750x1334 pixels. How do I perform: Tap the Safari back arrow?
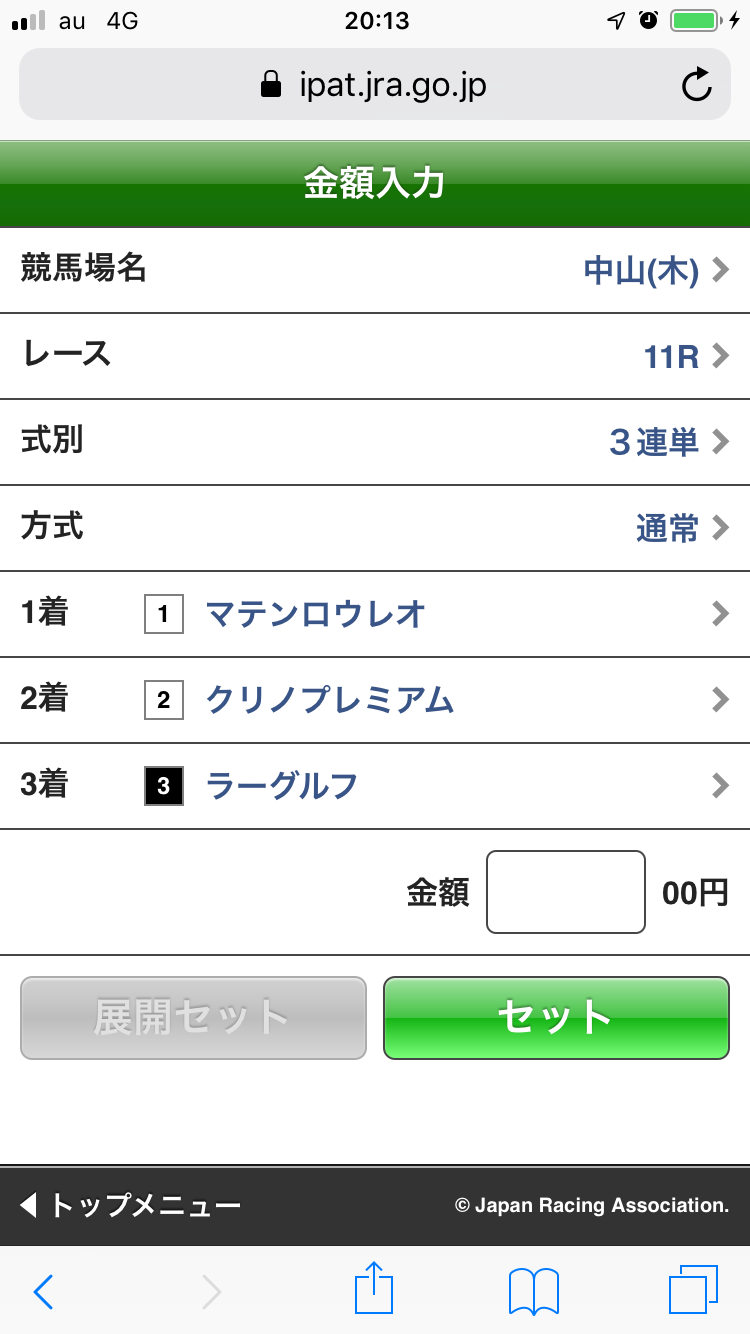click(x=42, y=1291)
